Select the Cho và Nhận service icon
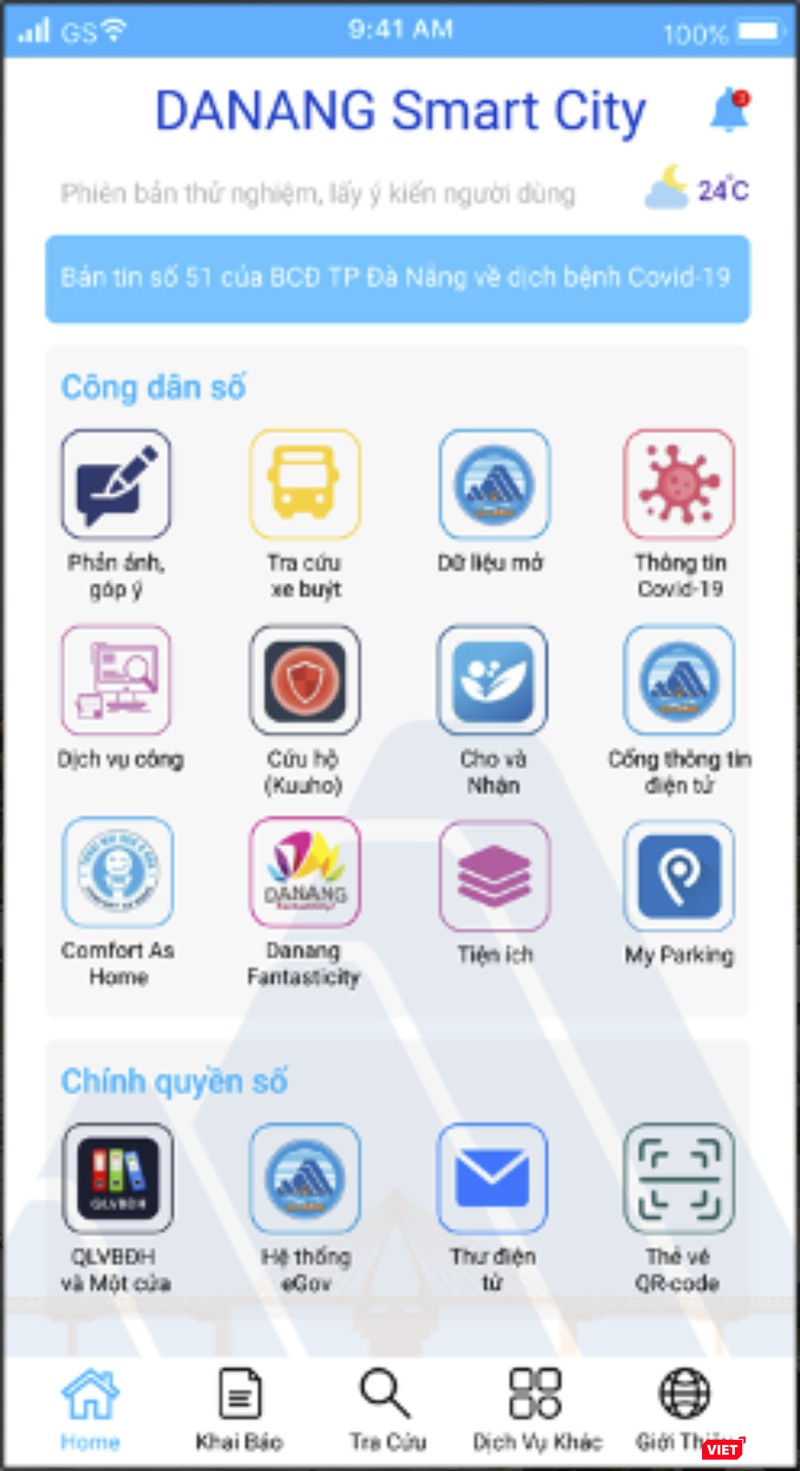Screen dimensions: 800x1471 click(x=493, y=681)
